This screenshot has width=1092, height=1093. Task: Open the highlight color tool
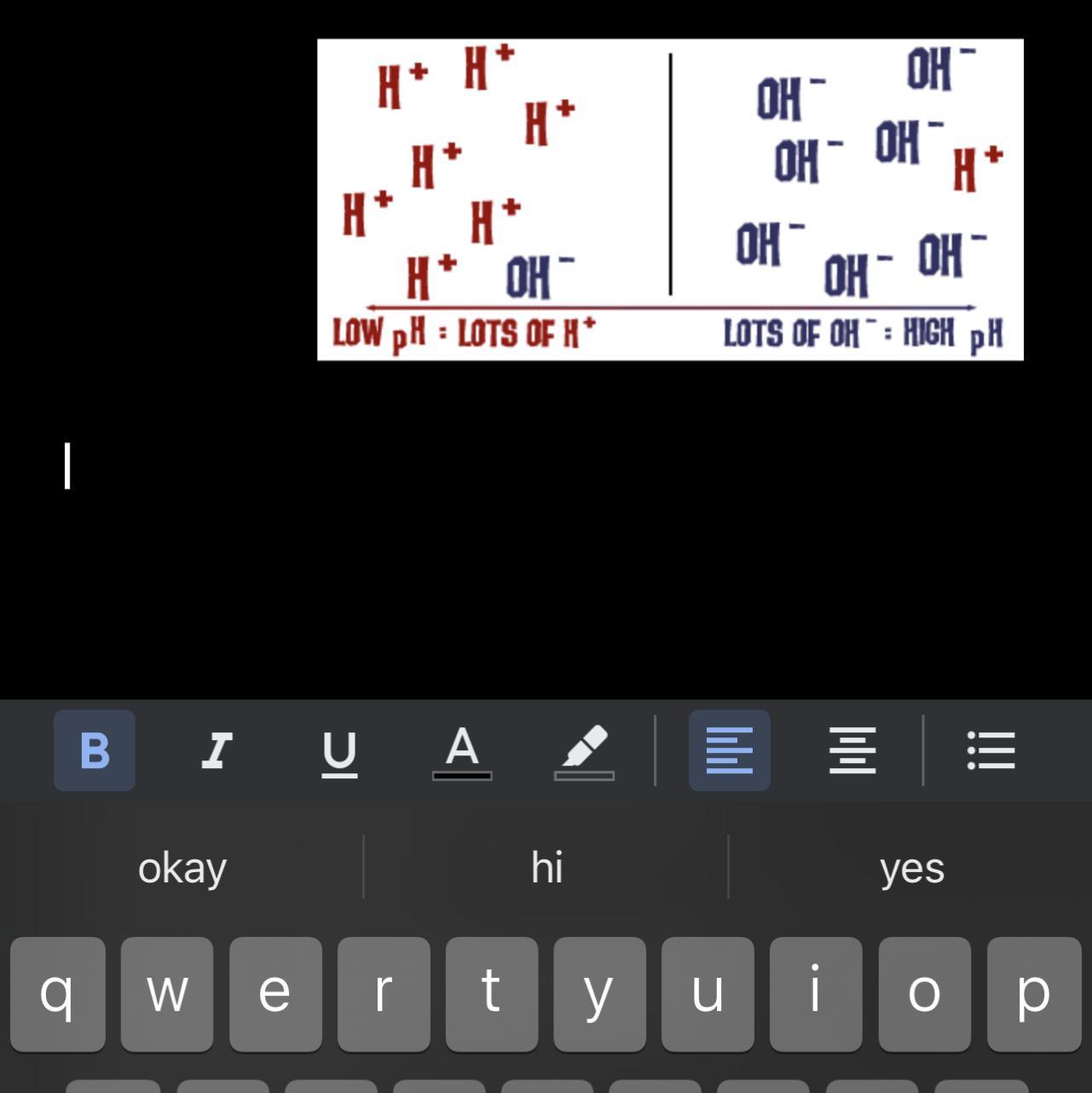(585, 750)
